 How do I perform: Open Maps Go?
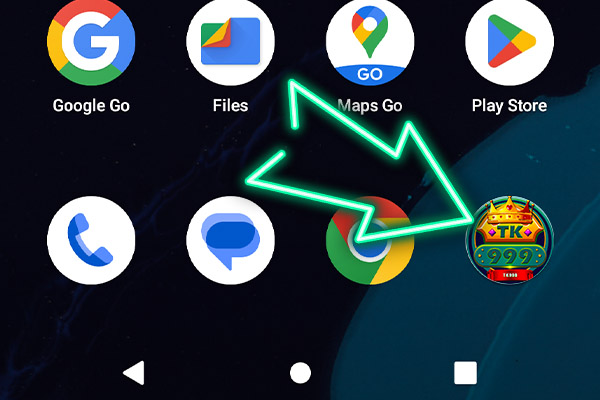[x=370, y=40]
